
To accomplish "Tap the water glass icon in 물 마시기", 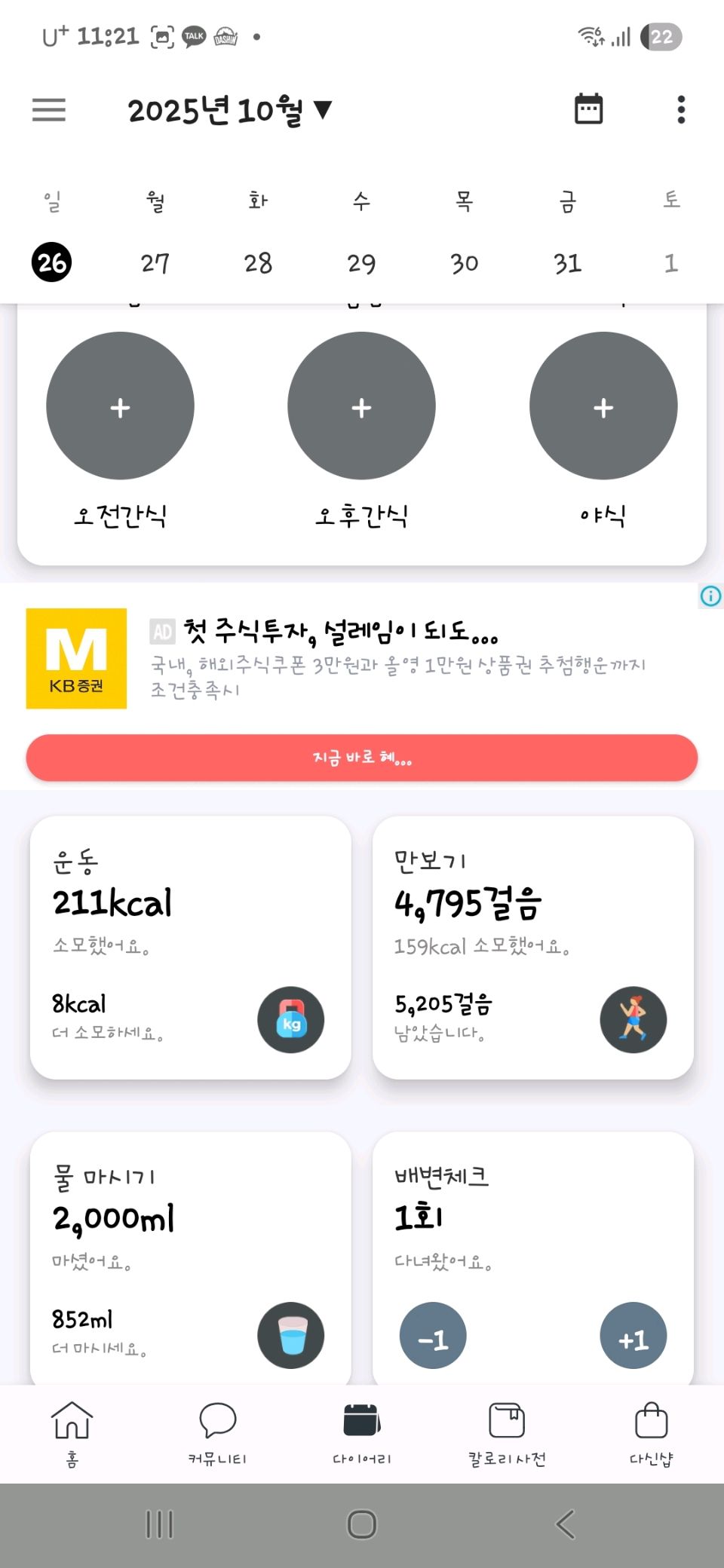I will coord(291,1335).
